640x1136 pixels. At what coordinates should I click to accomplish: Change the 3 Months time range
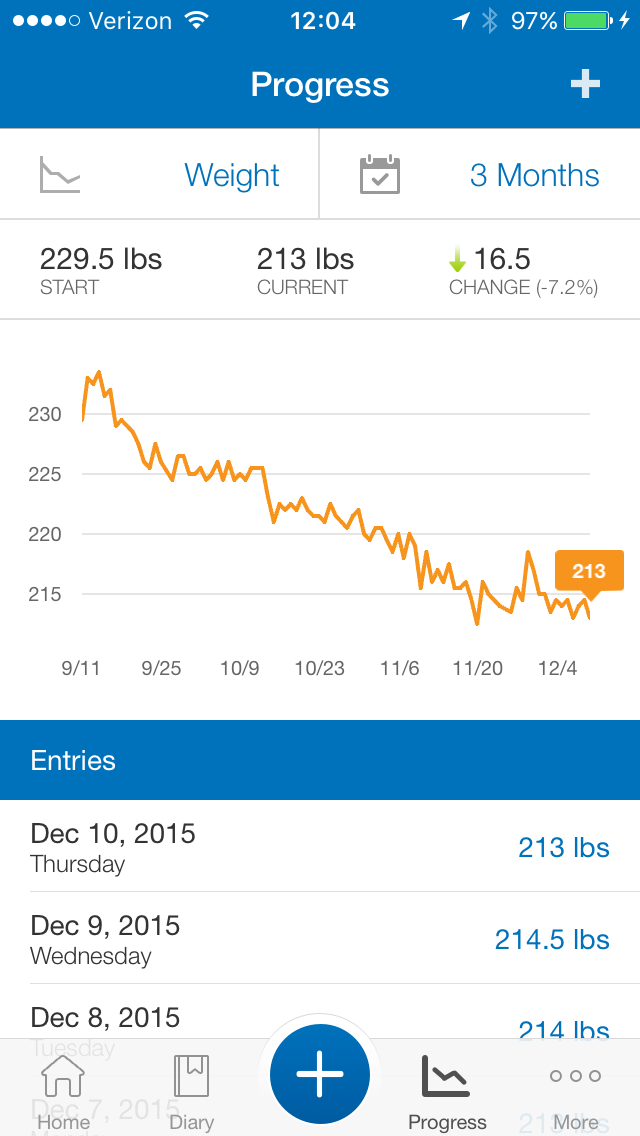point(480,175)
